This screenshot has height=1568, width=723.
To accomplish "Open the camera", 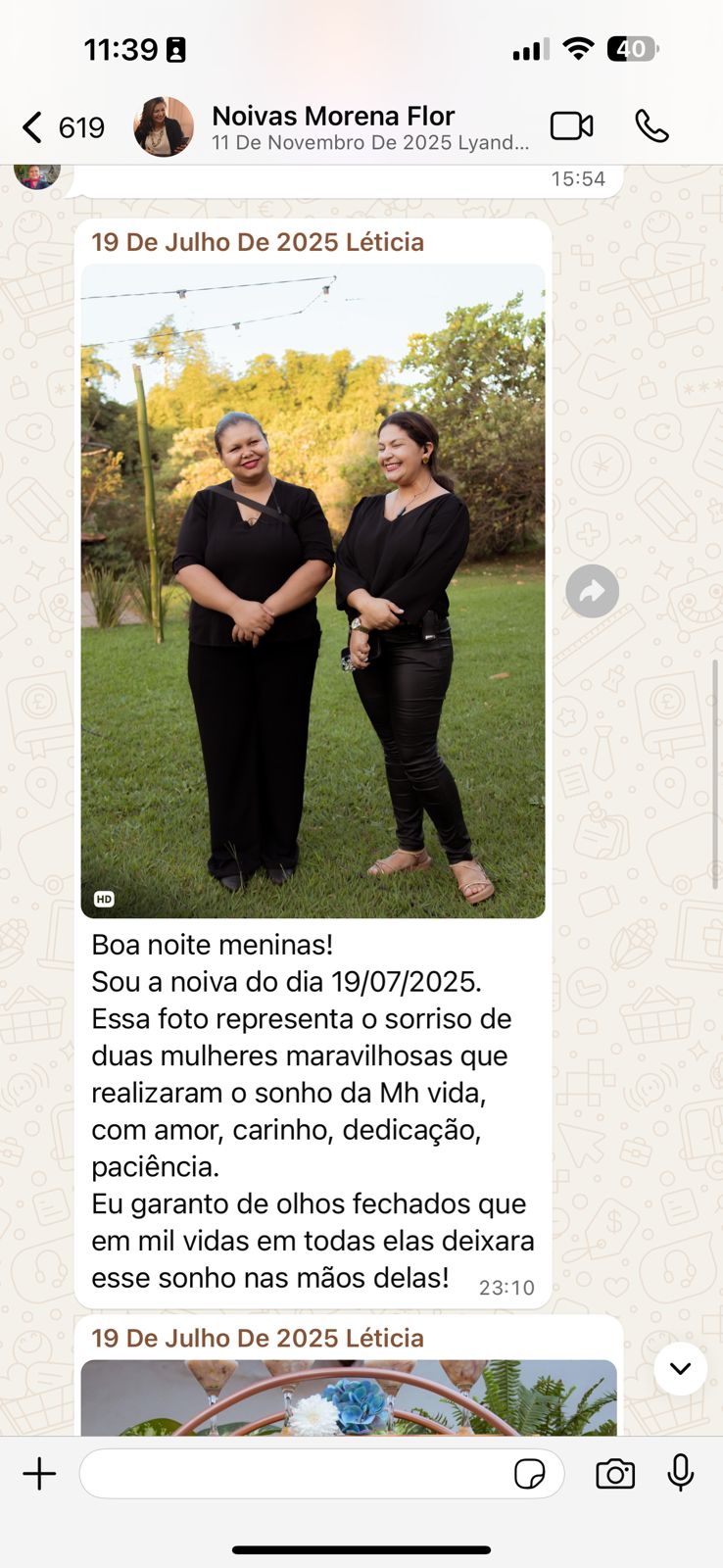I will coord(615,1474).
